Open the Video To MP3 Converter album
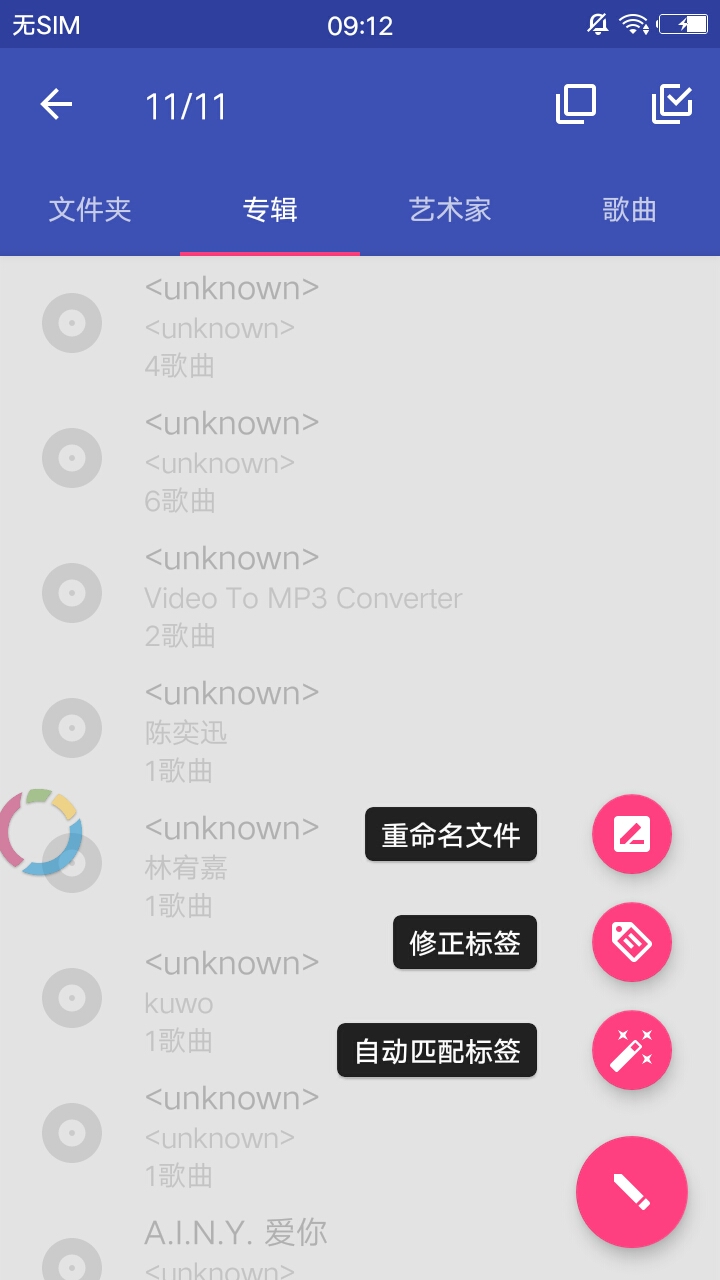 pos(302,597)
